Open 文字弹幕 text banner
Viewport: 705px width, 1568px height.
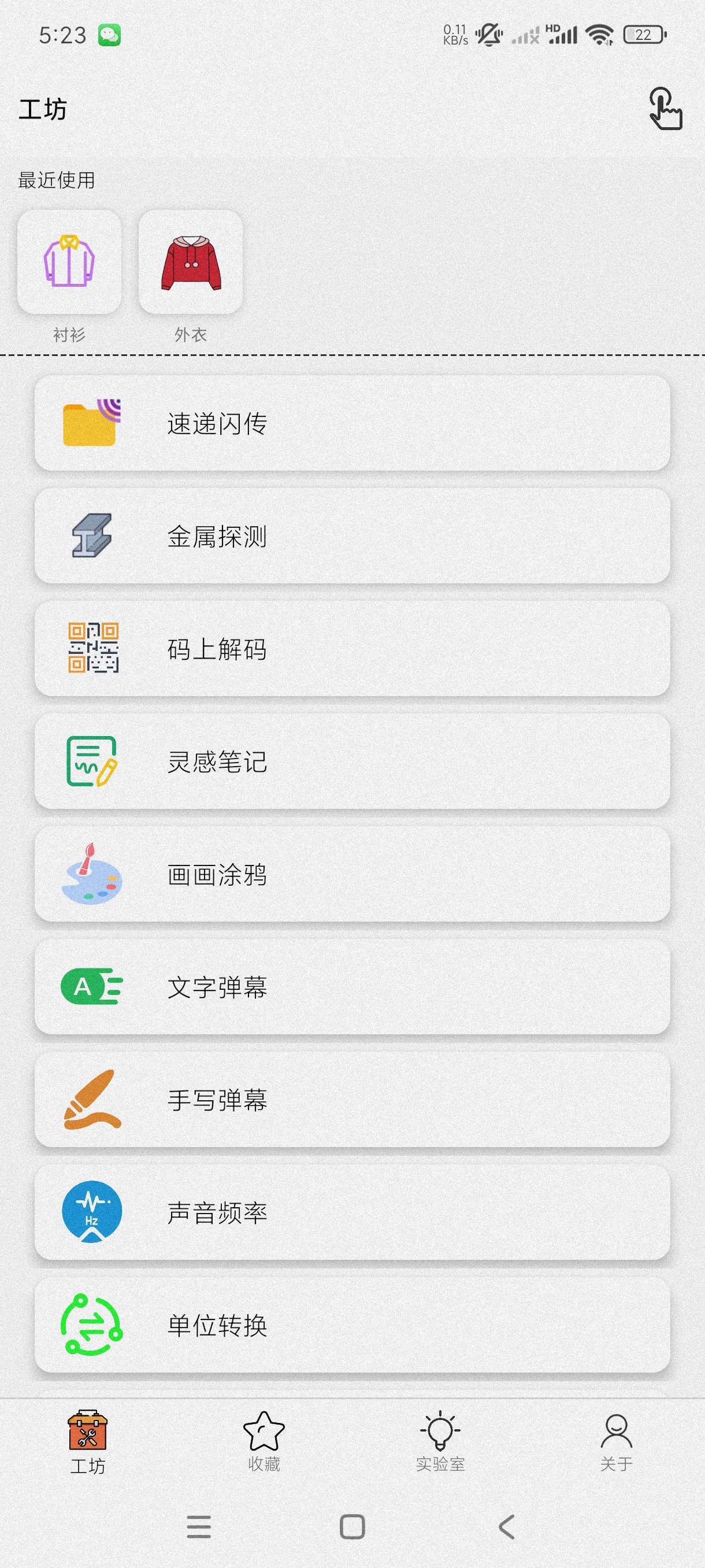pyautogui.click(x=352, y=987)
